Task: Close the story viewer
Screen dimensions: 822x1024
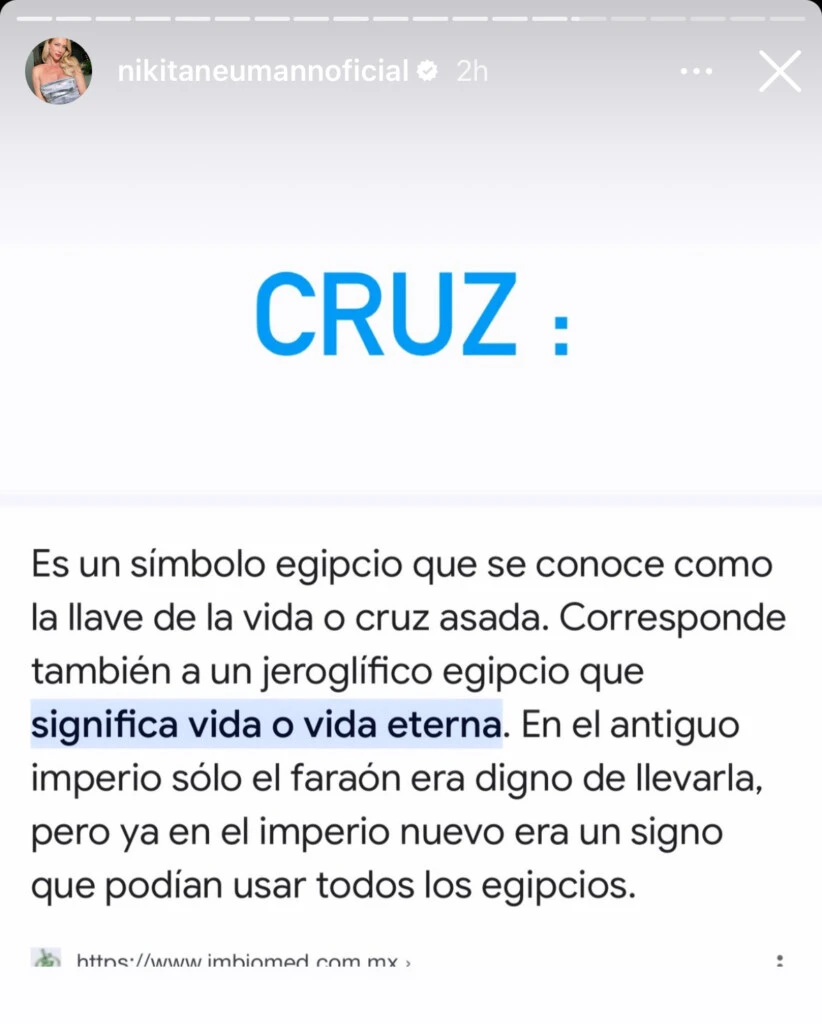Action: pyautogui.click(x=779, y=72)
